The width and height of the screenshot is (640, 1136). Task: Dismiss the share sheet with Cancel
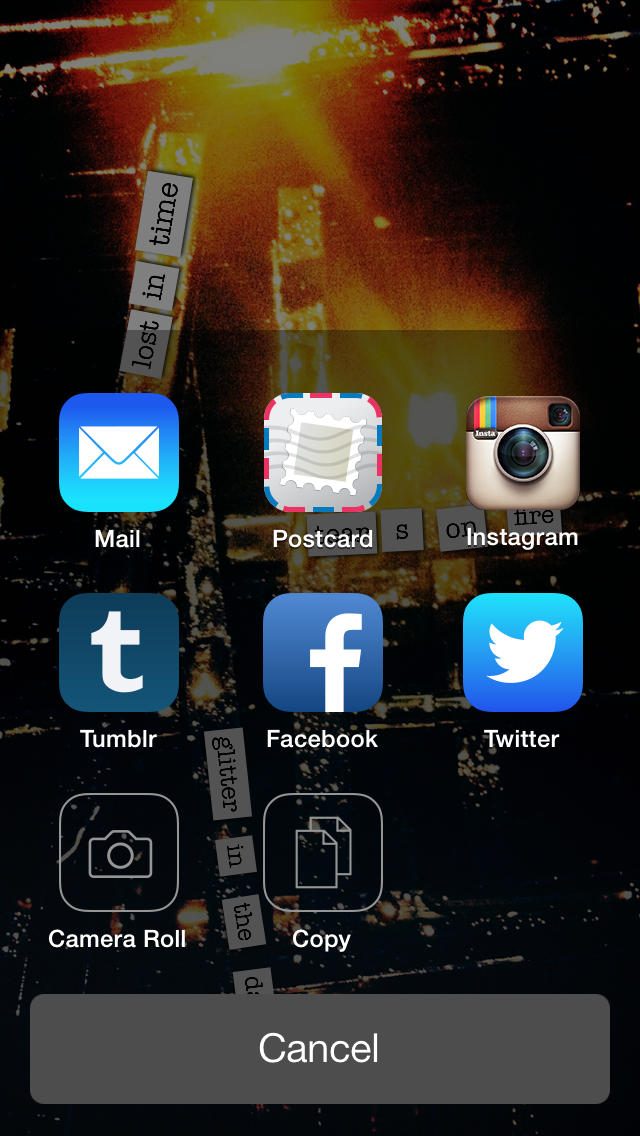click(x=320, y=1048)
